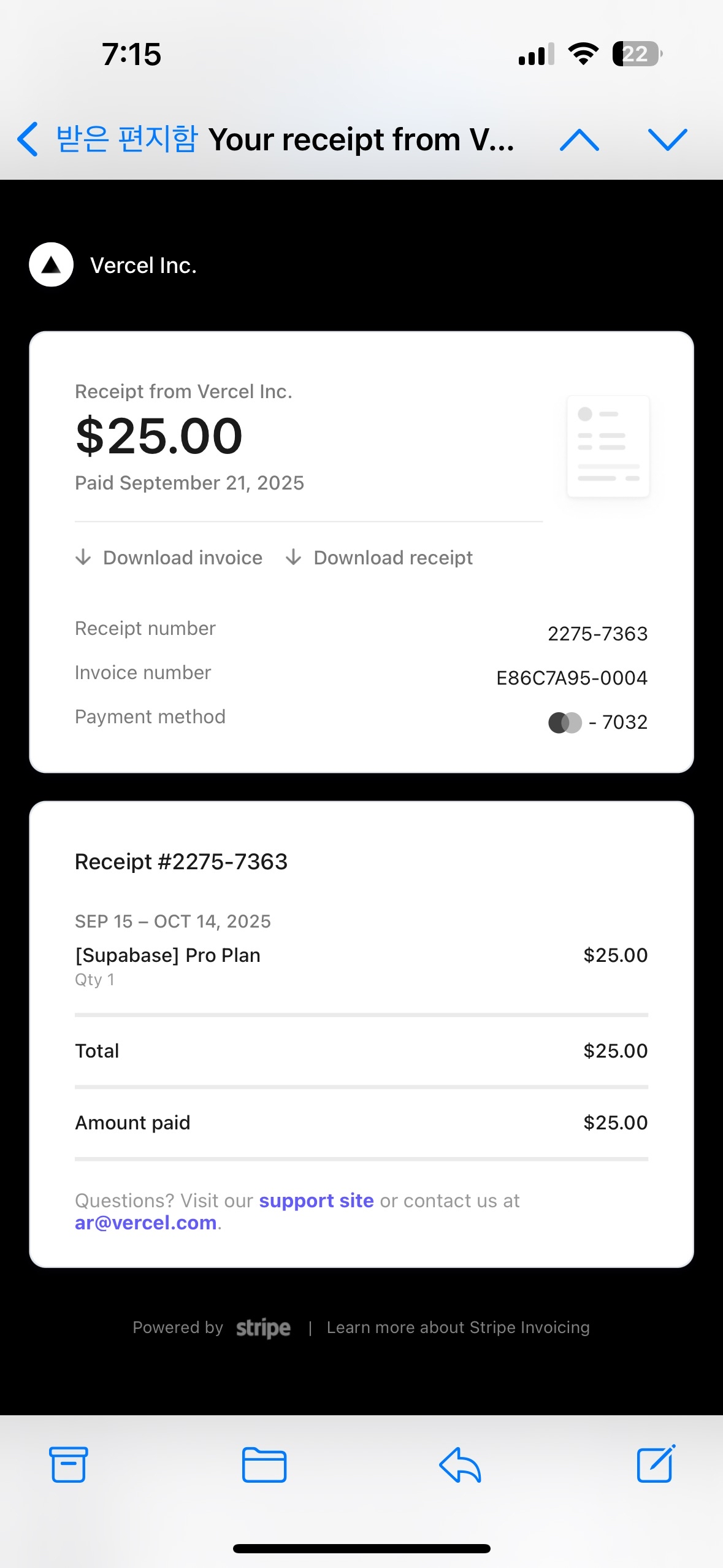Download the receipt
Image resolution: width=723 pixels, height=1568 pixels.
click(380, 558)
